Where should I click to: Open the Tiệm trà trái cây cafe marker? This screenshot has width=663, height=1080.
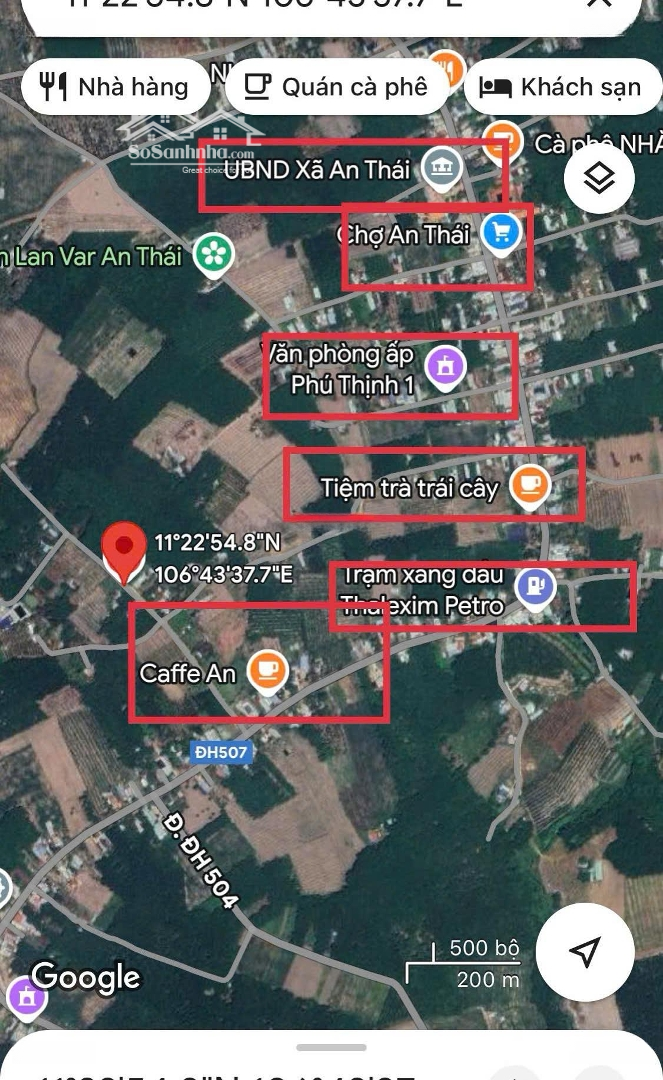point(529,486)
